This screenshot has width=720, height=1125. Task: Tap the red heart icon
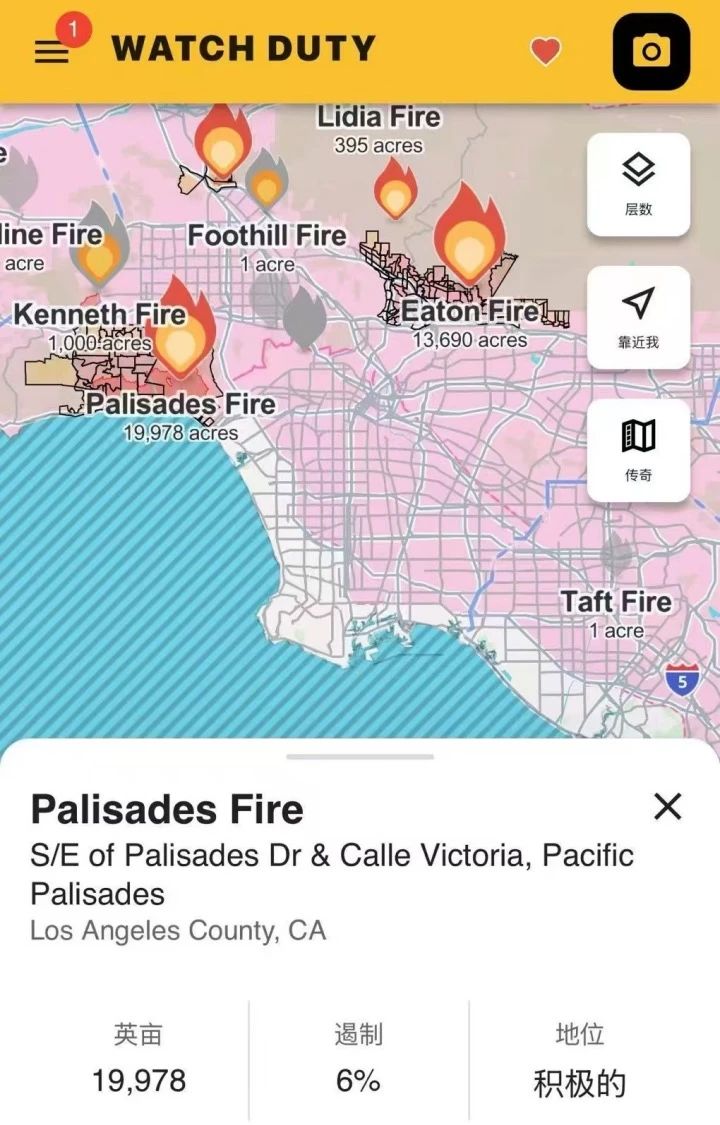click(545, 50)
